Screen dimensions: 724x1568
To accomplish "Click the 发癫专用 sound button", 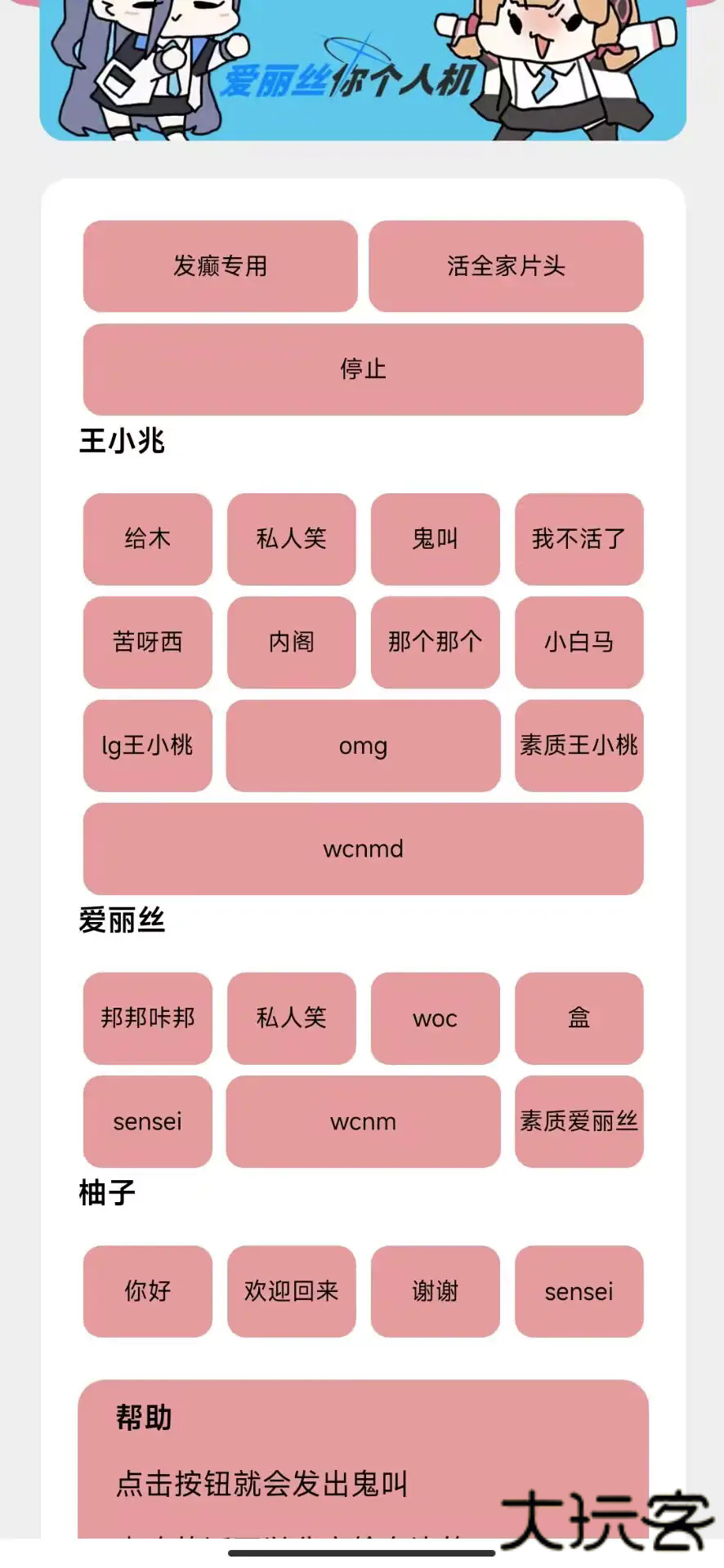I will [221, 265].
